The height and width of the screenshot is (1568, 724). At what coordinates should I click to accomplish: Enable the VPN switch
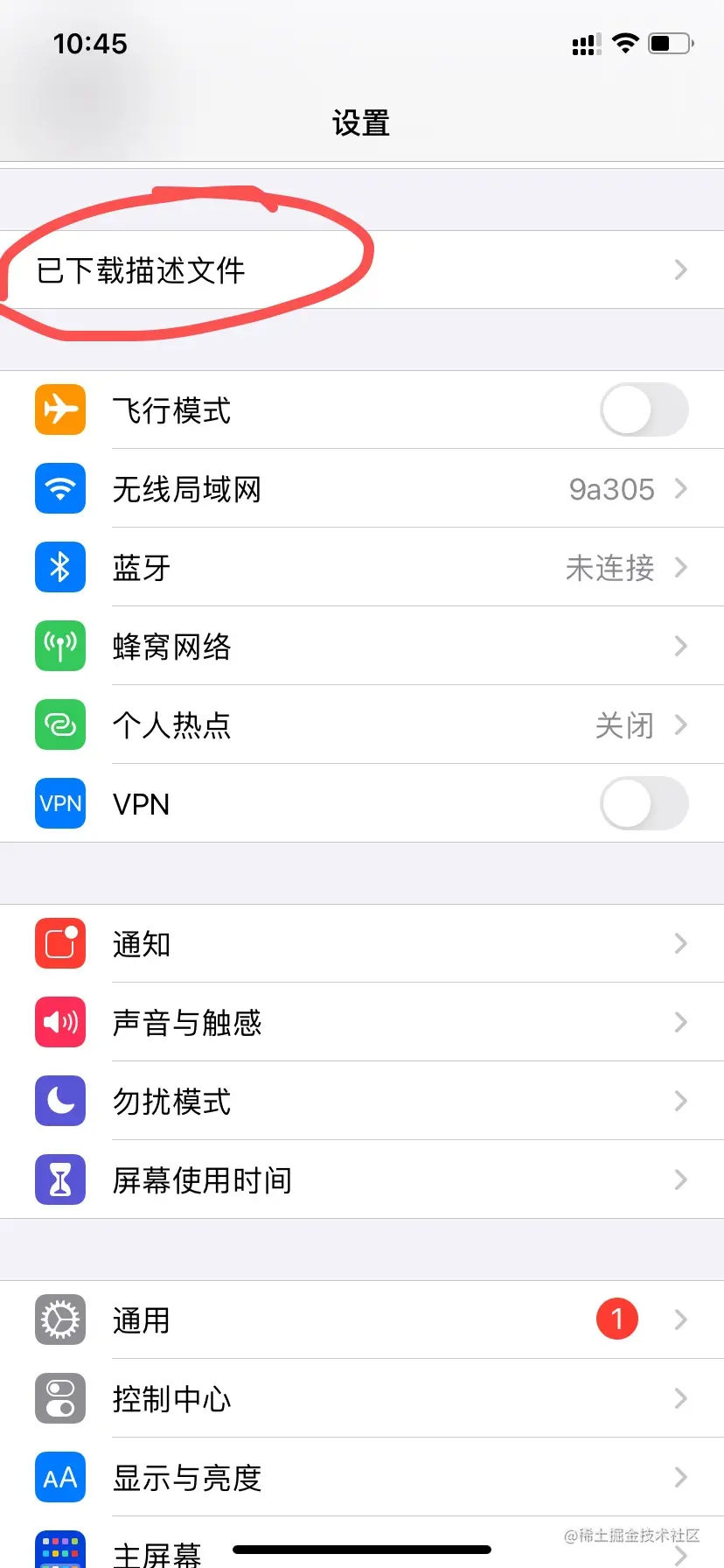(644, 803)
